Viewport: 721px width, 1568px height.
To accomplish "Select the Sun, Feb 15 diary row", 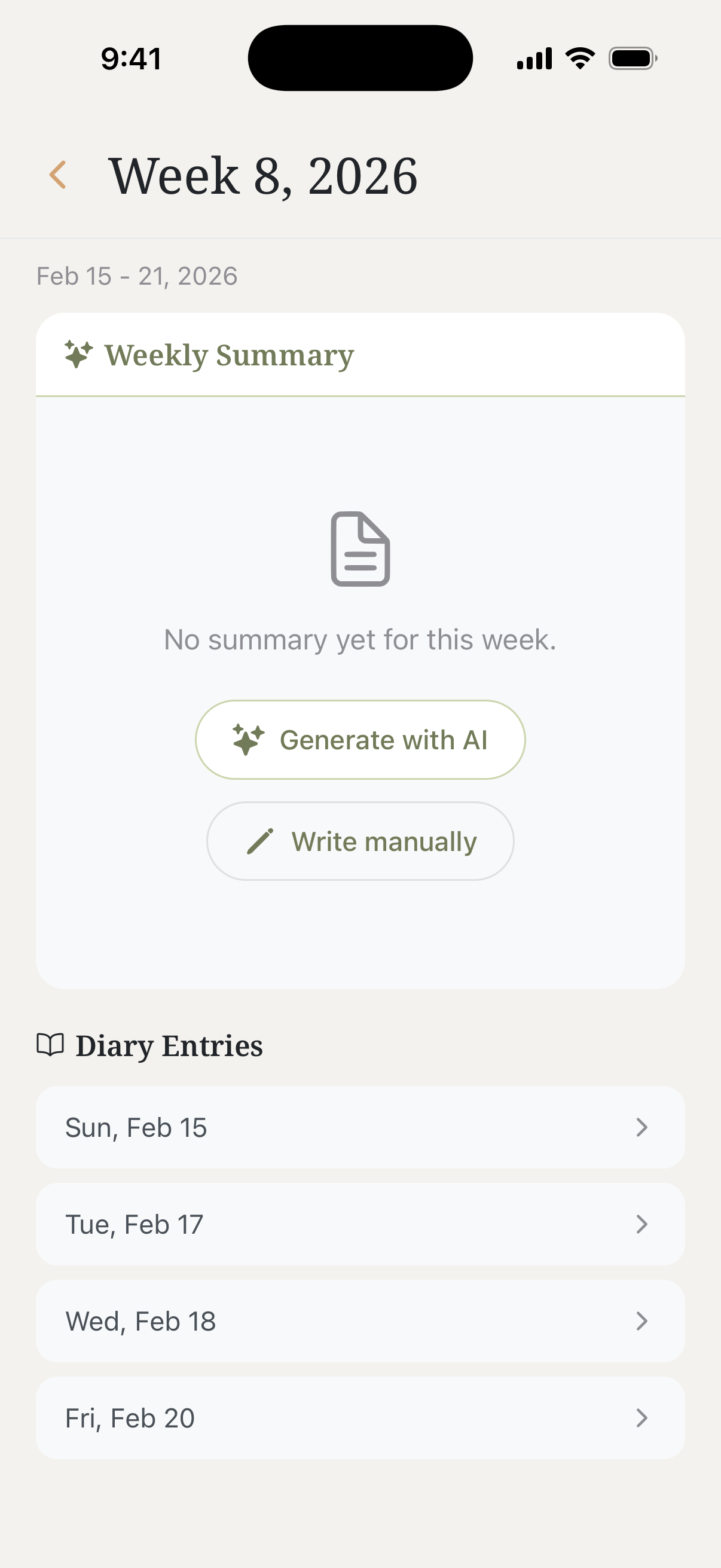I will [360, 1127].
